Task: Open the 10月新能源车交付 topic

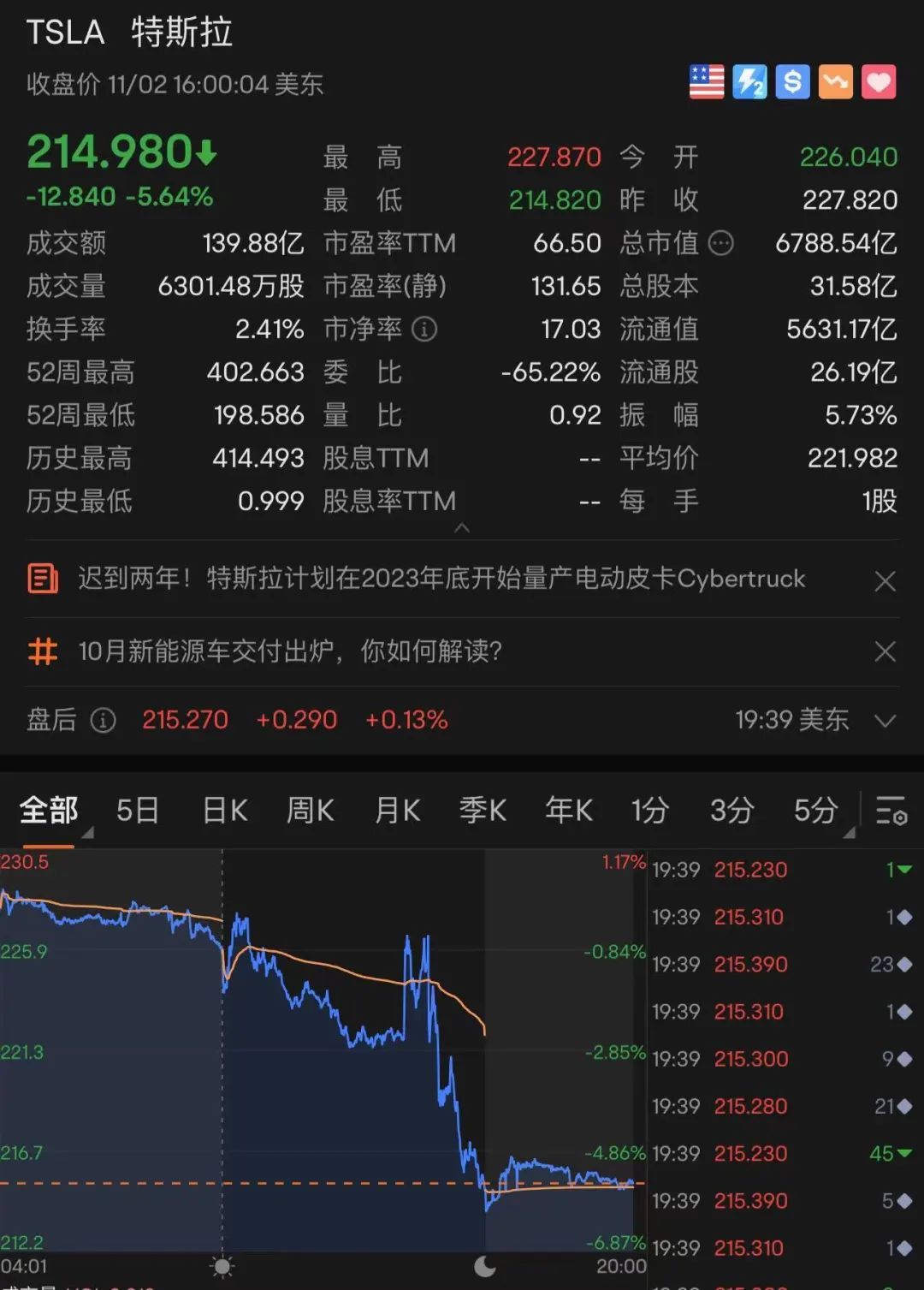Action: [290, 651]
